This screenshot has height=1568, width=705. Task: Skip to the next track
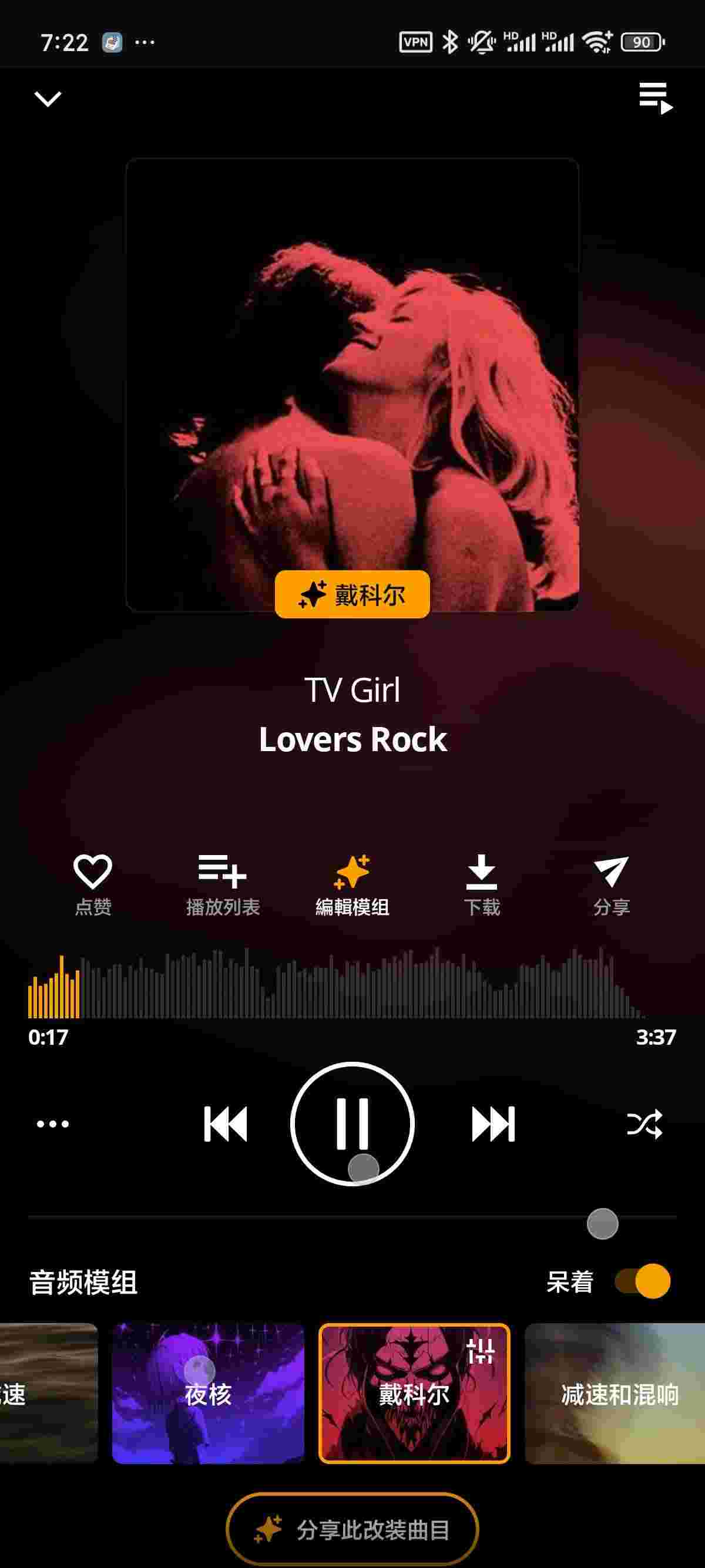[x=493, y=1123]
